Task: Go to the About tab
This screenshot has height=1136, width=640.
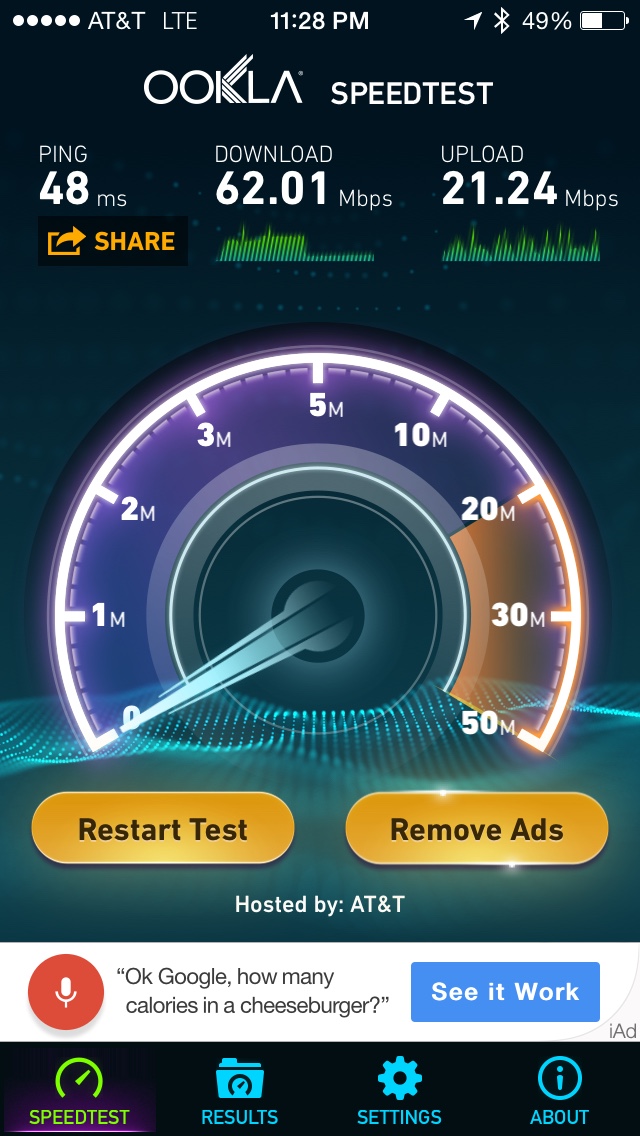Action: (559, 1090)
